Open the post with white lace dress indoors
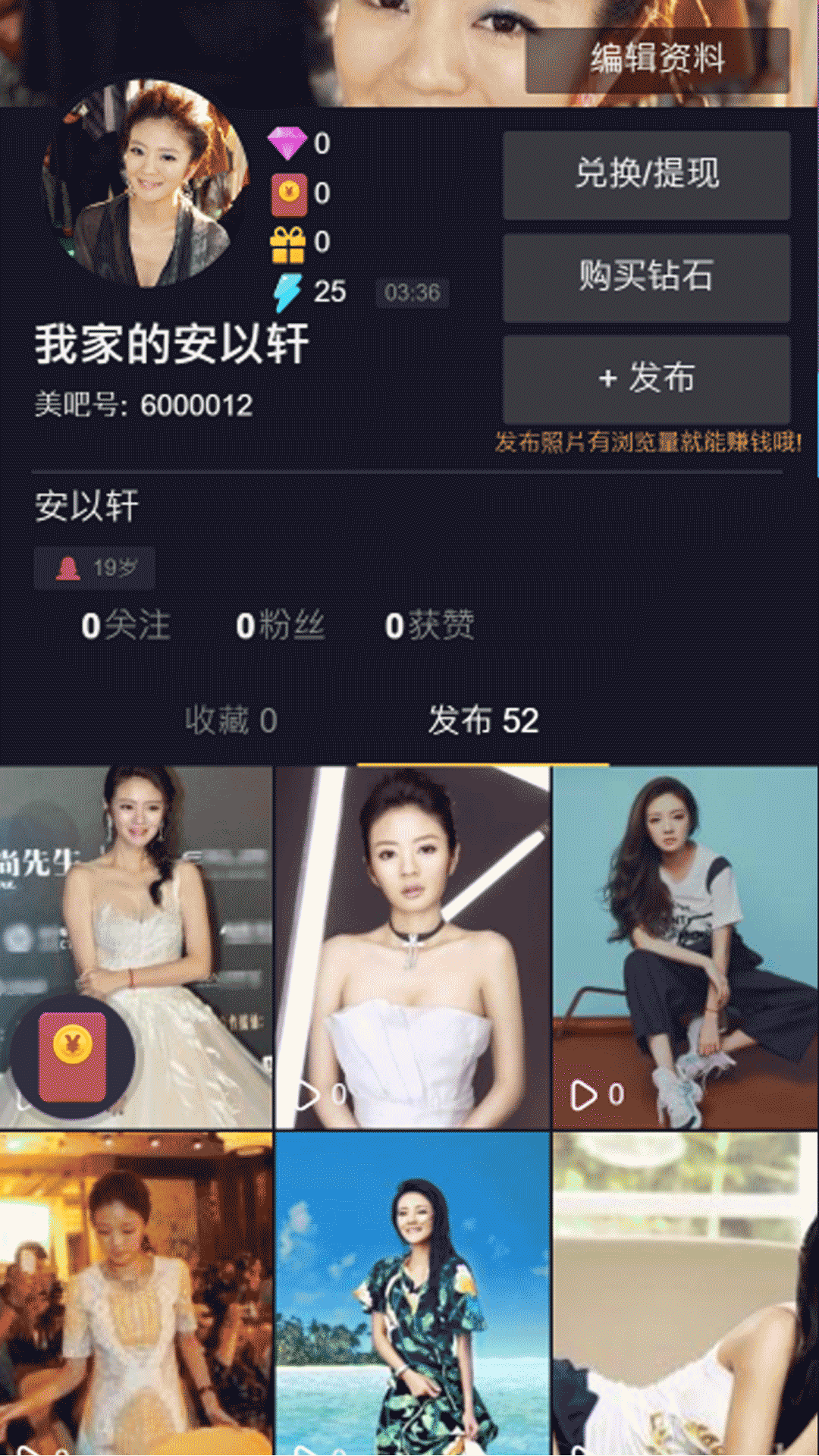819x1456 pixels. tap(136, 1293)
